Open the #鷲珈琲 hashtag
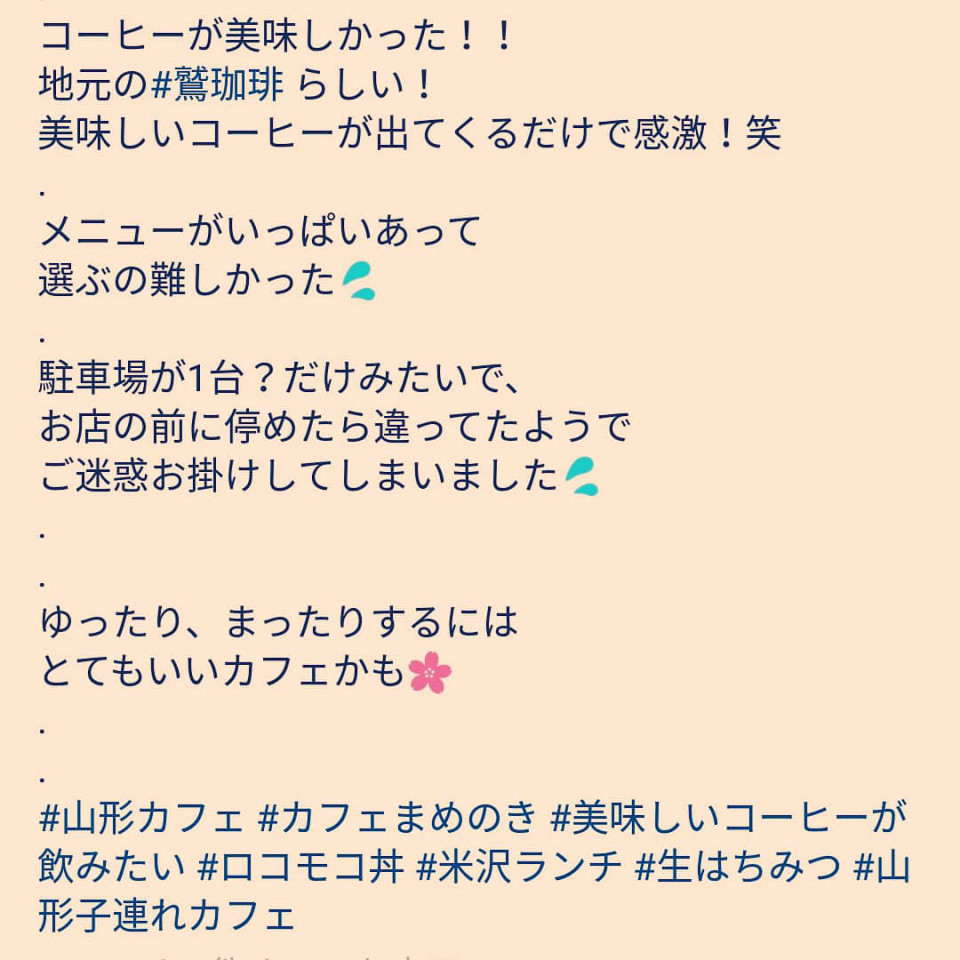 pyautogui.click(x=219, y=86)
